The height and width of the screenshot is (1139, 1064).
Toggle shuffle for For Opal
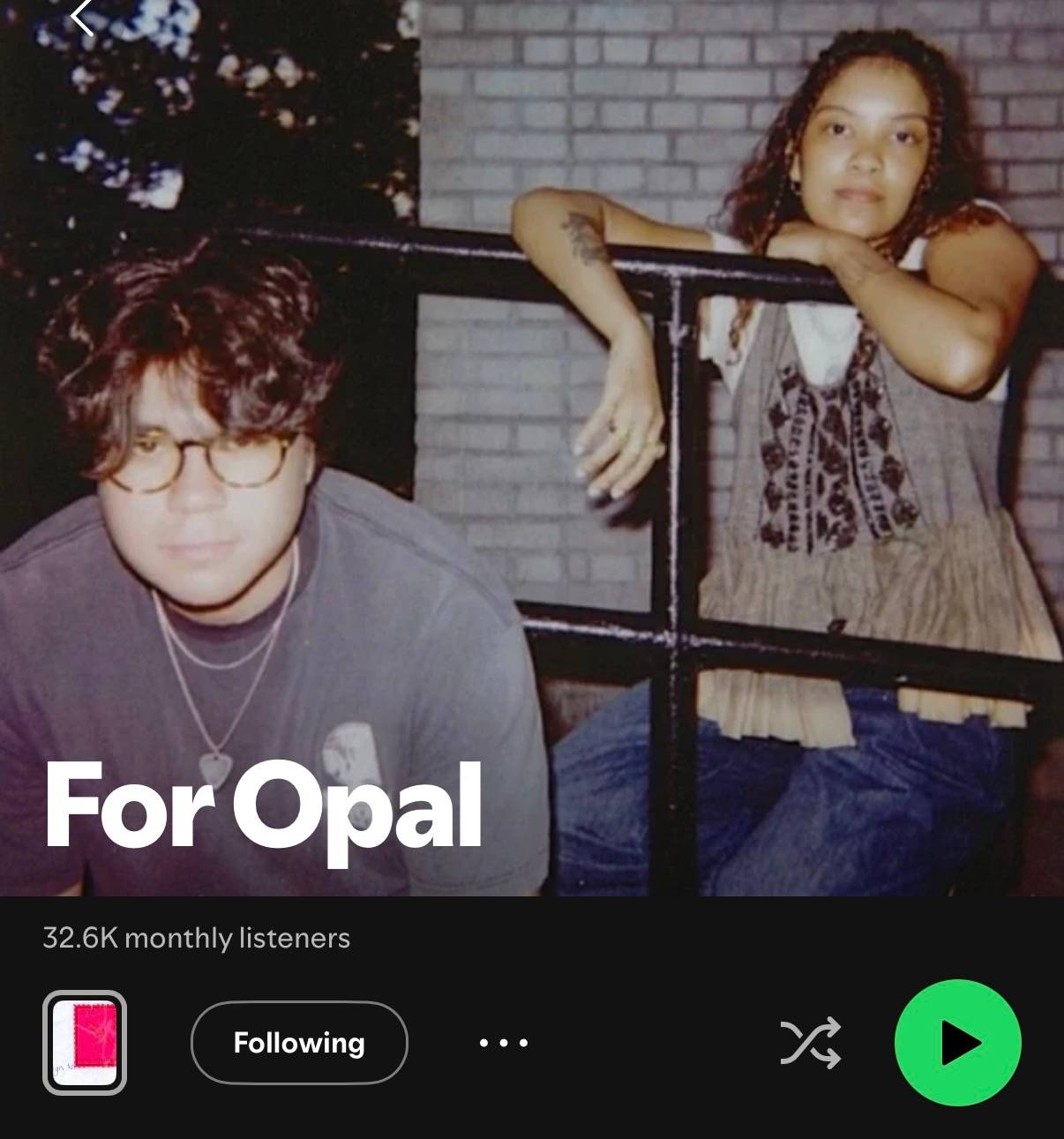(x=810, y=1043)
